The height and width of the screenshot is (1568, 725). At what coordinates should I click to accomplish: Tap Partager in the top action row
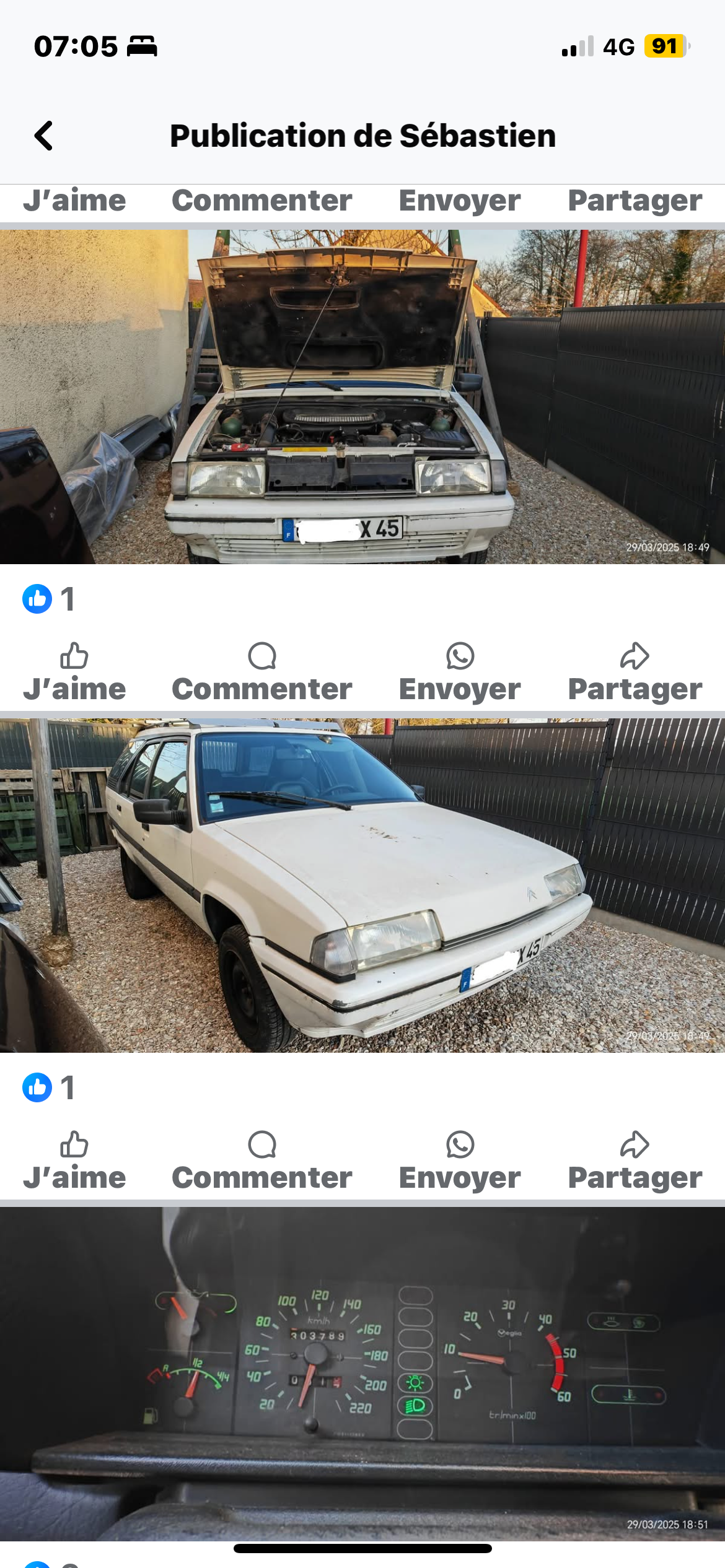635,201
